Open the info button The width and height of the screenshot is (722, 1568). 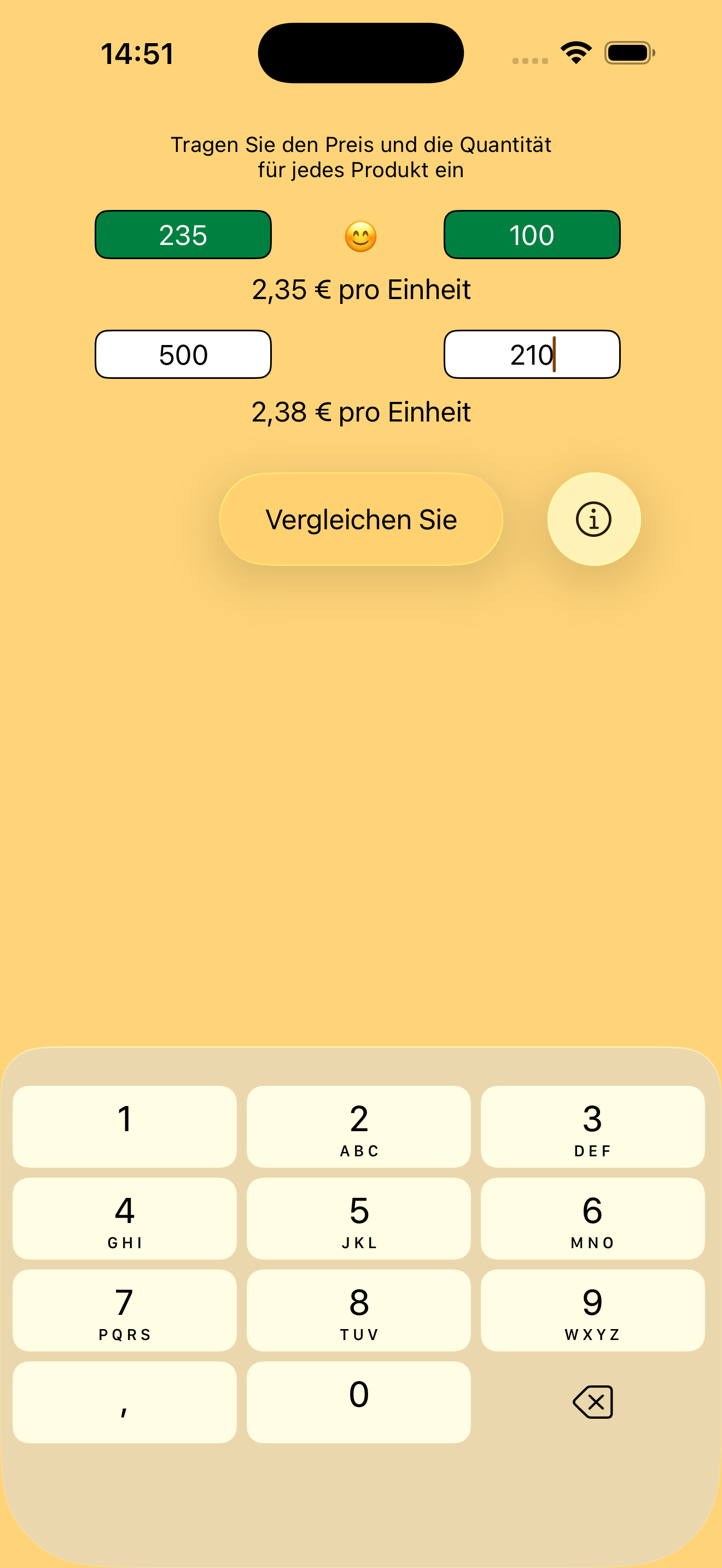pos(593,519)
